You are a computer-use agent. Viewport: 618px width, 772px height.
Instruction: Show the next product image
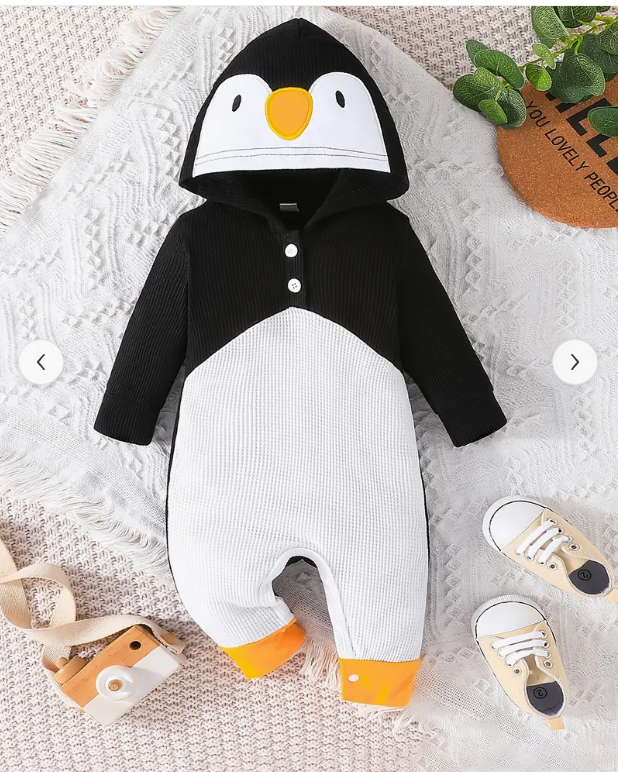(x=574, y=362)
